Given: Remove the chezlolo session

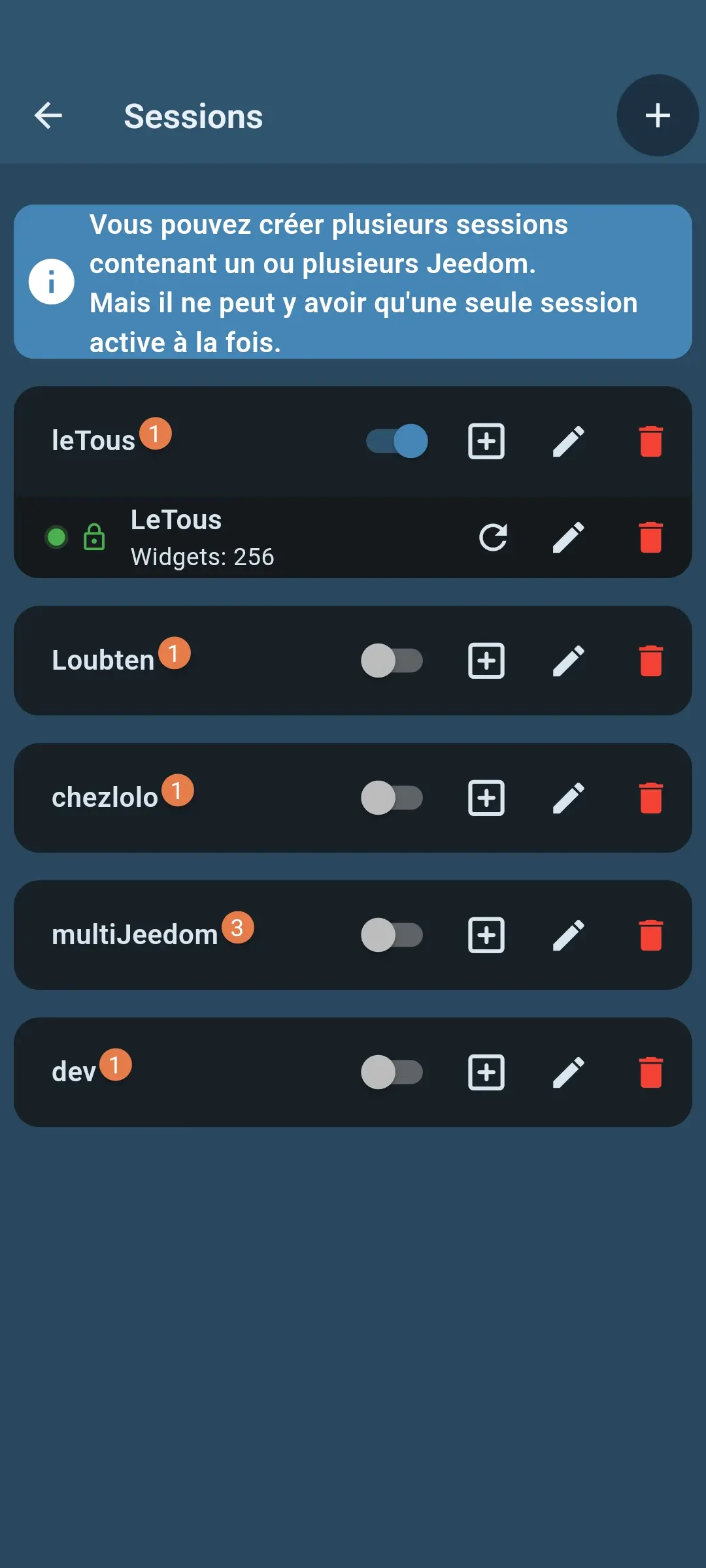Looking at the screenshot, I should 650,798.
